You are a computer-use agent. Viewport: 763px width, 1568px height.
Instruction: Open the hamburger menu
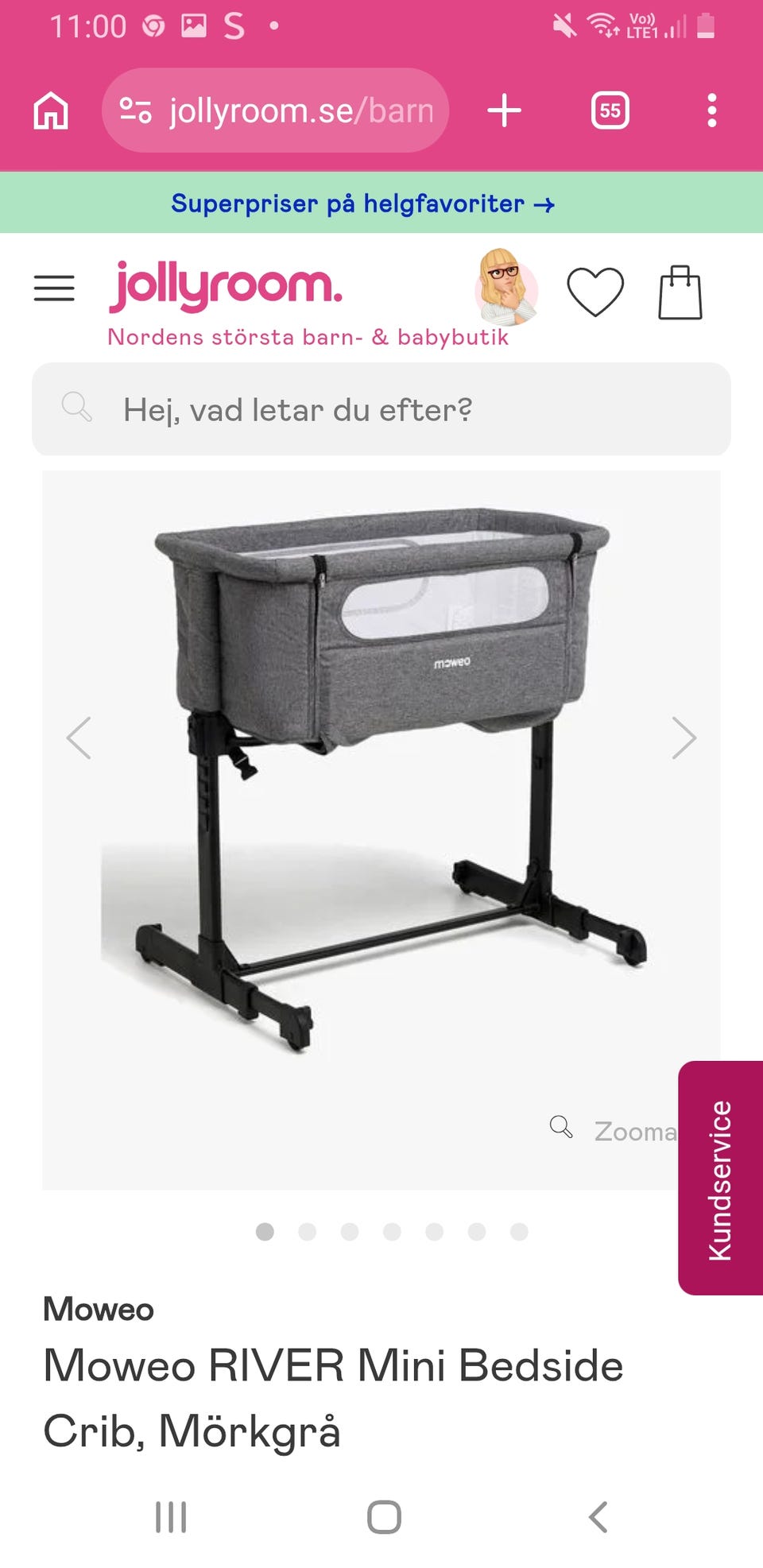point(54,288)
